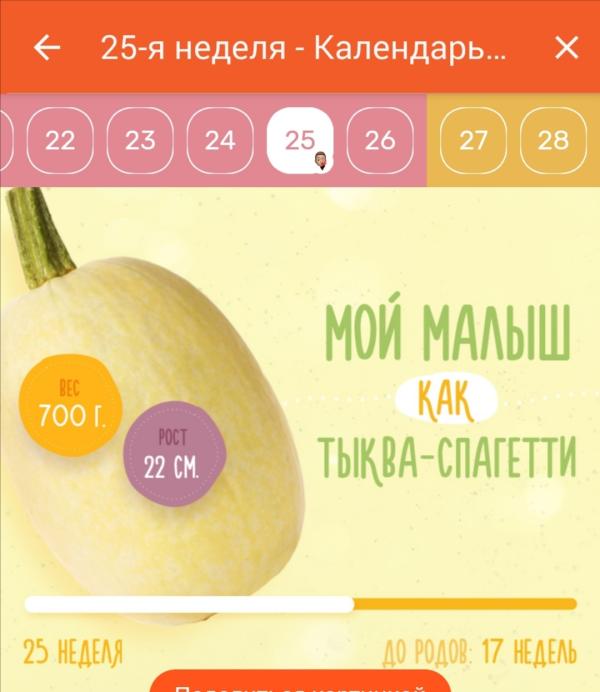Screen dimensions: 600x692
Task: Choose week 27 in the week strip
Action: coord(472,140)
